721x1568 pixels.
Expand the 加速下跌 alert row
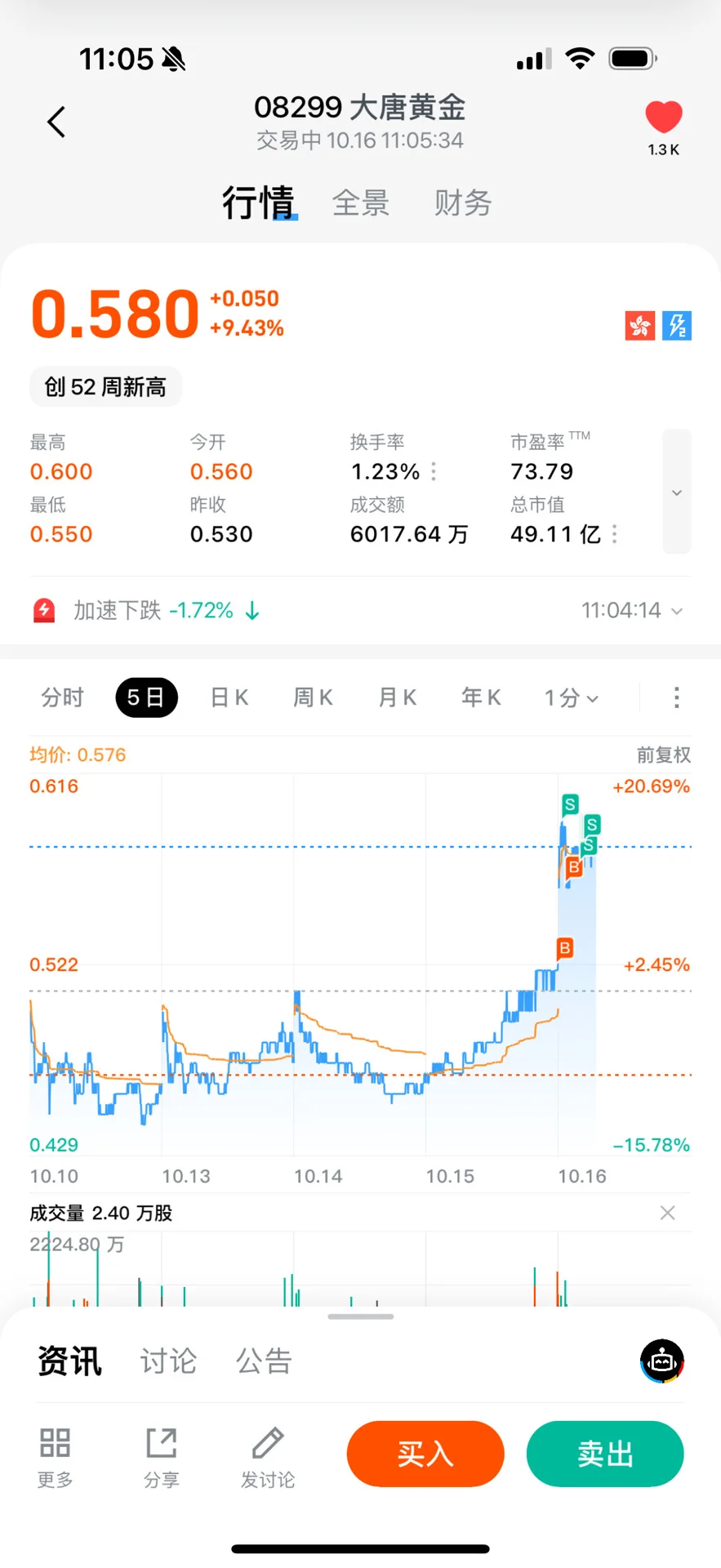676,611
